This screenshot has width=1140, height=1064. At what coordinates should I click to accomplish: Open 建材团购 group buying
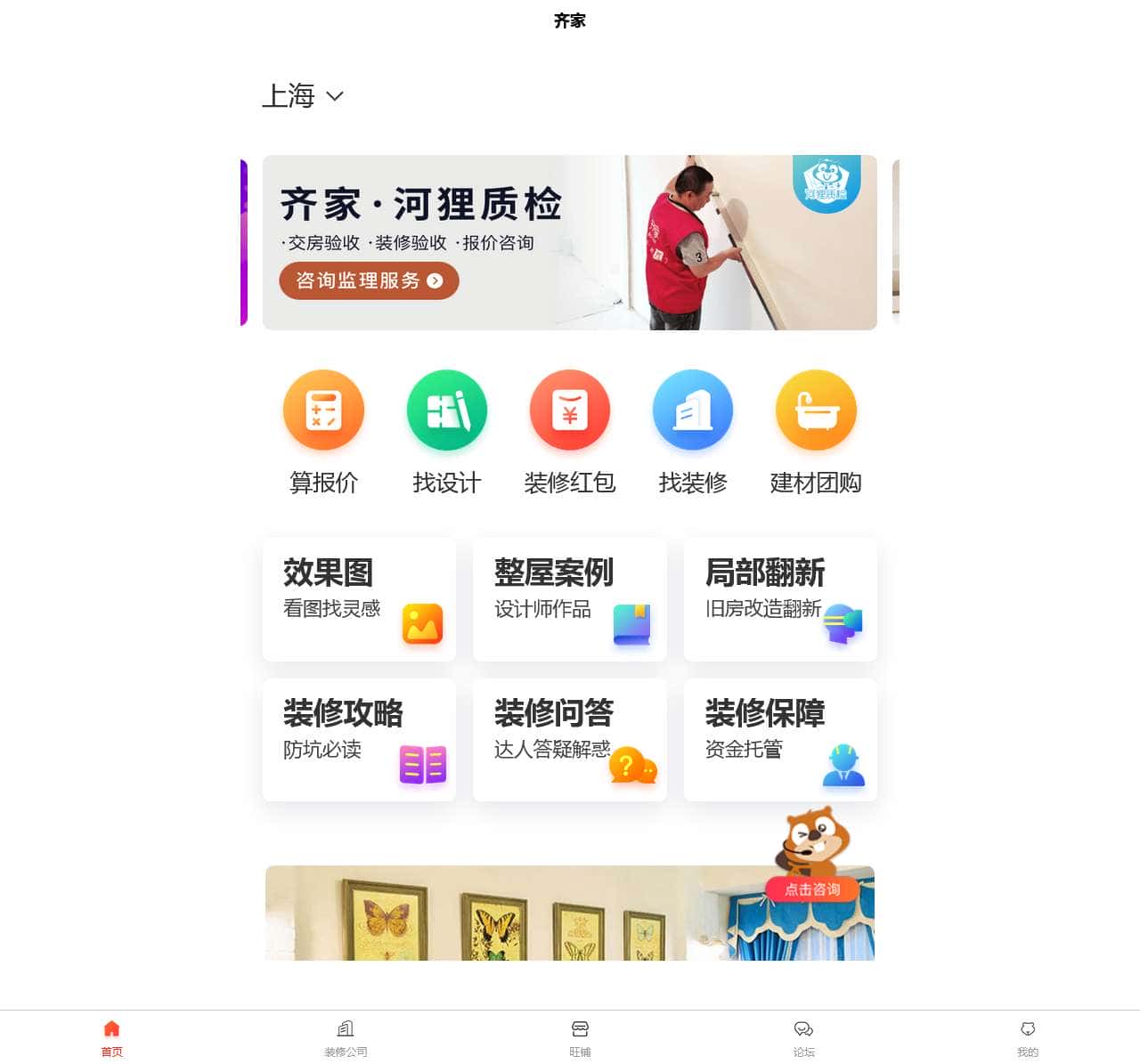point(815,410)
